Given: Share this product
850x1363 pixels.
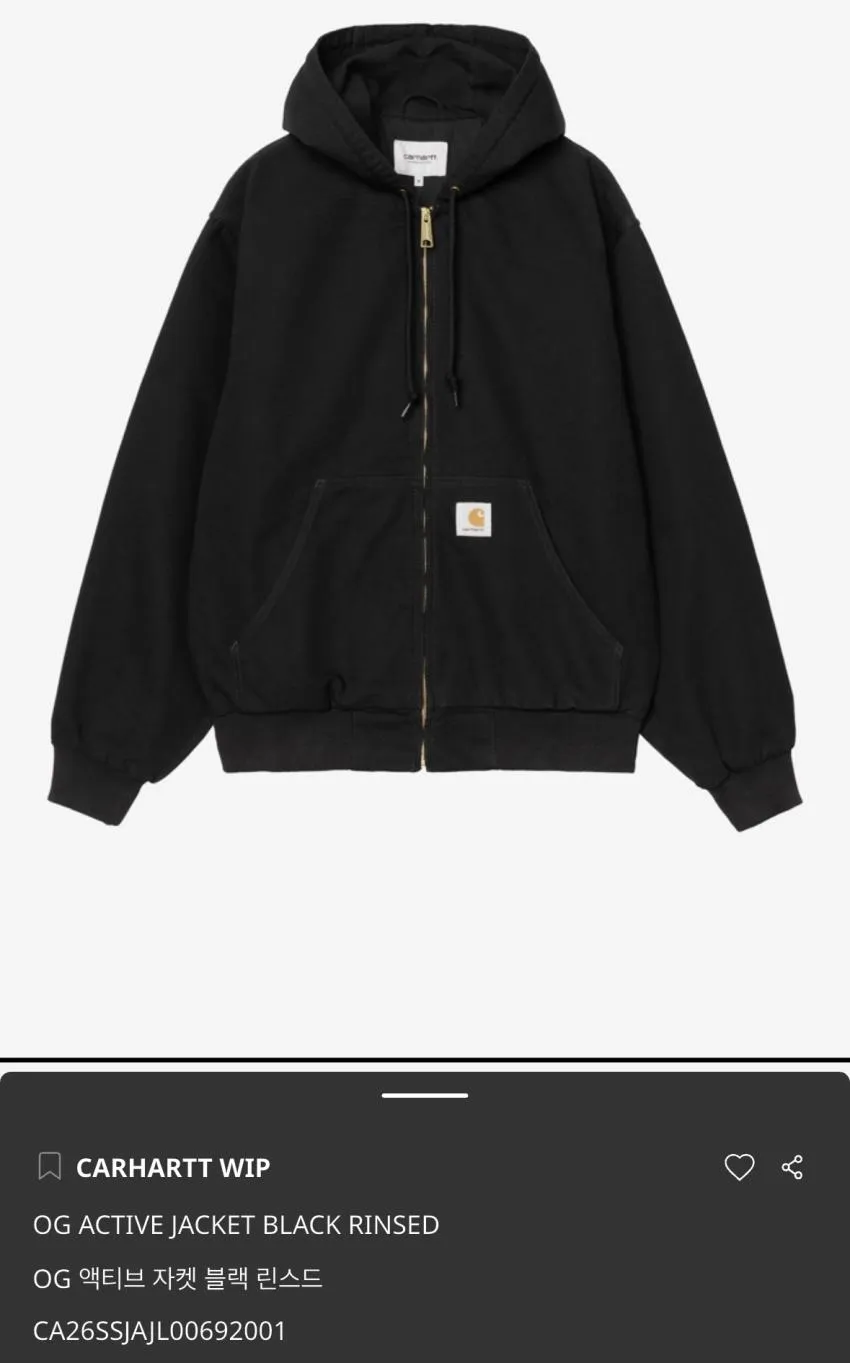Looking at the screenshot, I should (x=793, y=1167).
